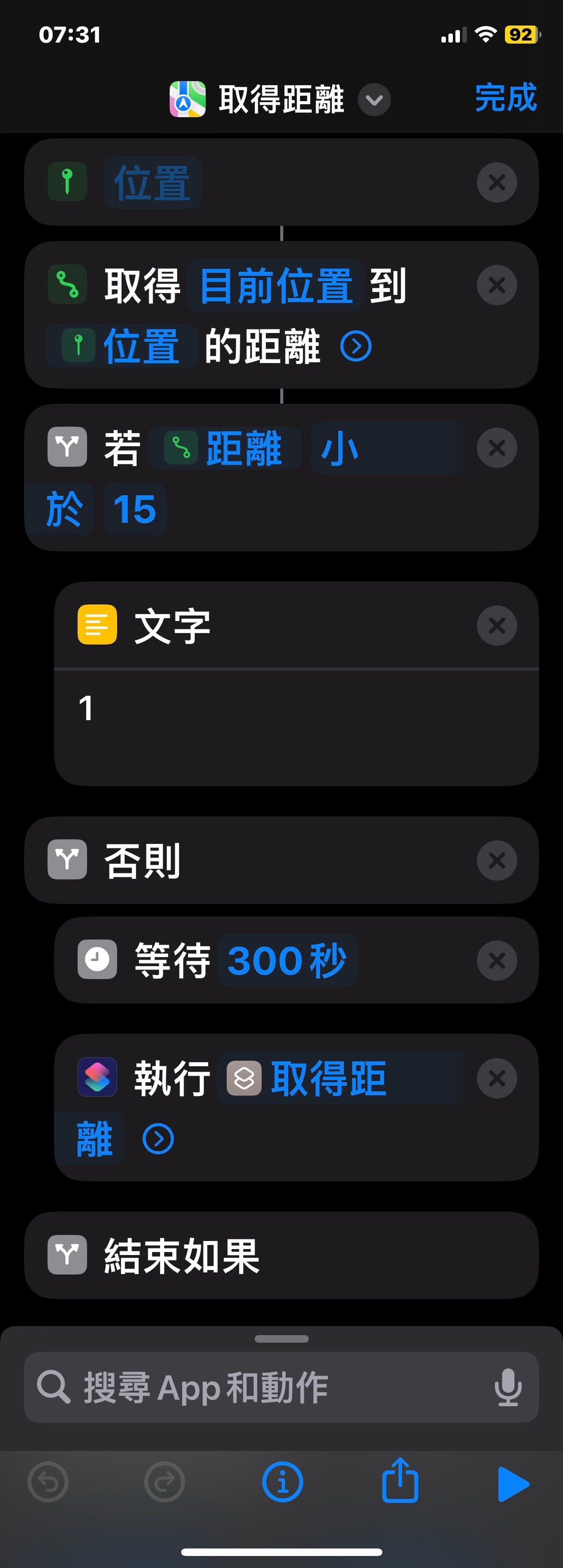Tap the microphone in search bar
Image resolution: width=563 pixels, height=1568 pixels.
click(507, 1388)
